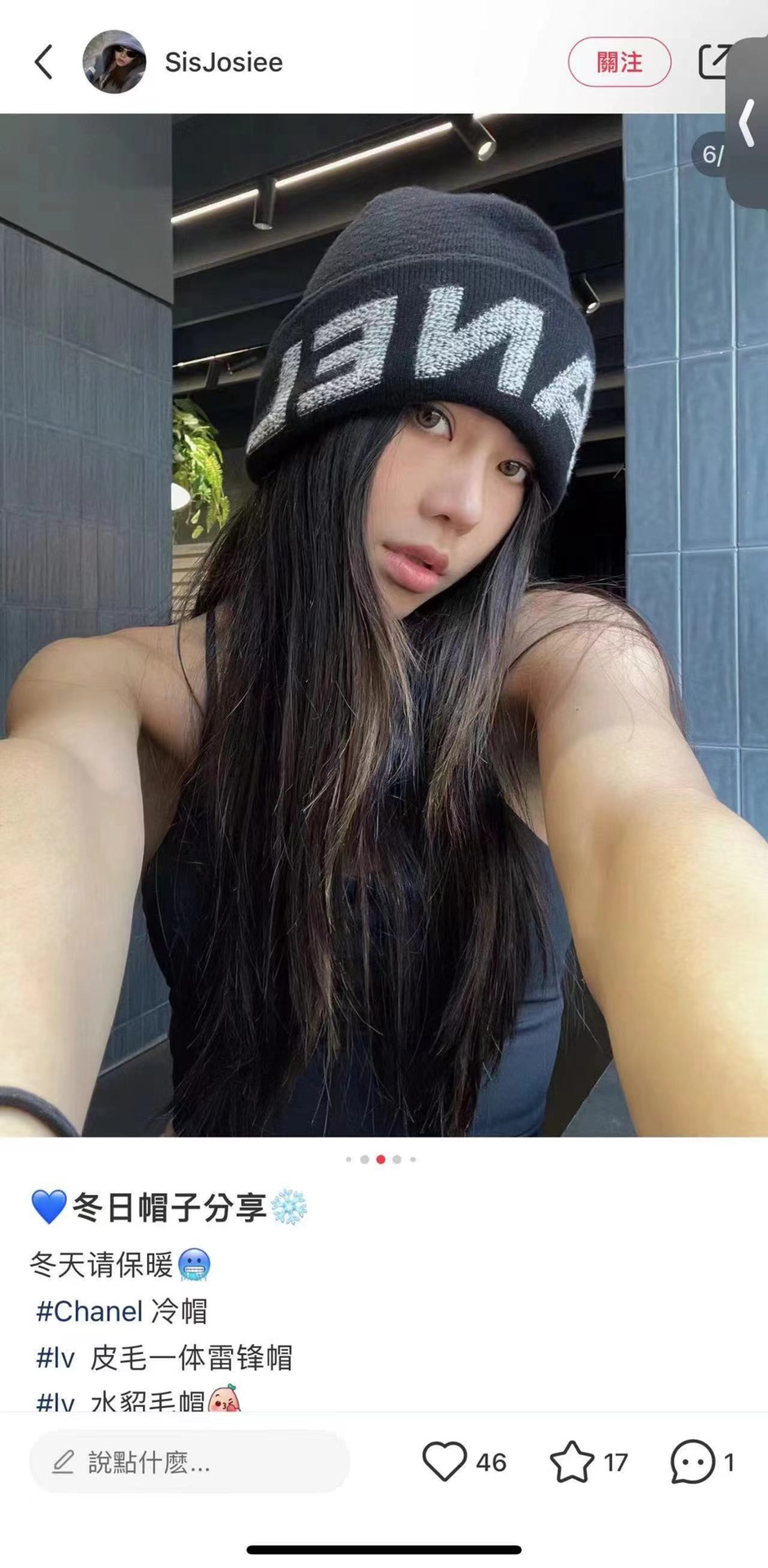This screenshot has width=768, height=1568.
Task: Save post with the star icon
Action: [572, 1461]
